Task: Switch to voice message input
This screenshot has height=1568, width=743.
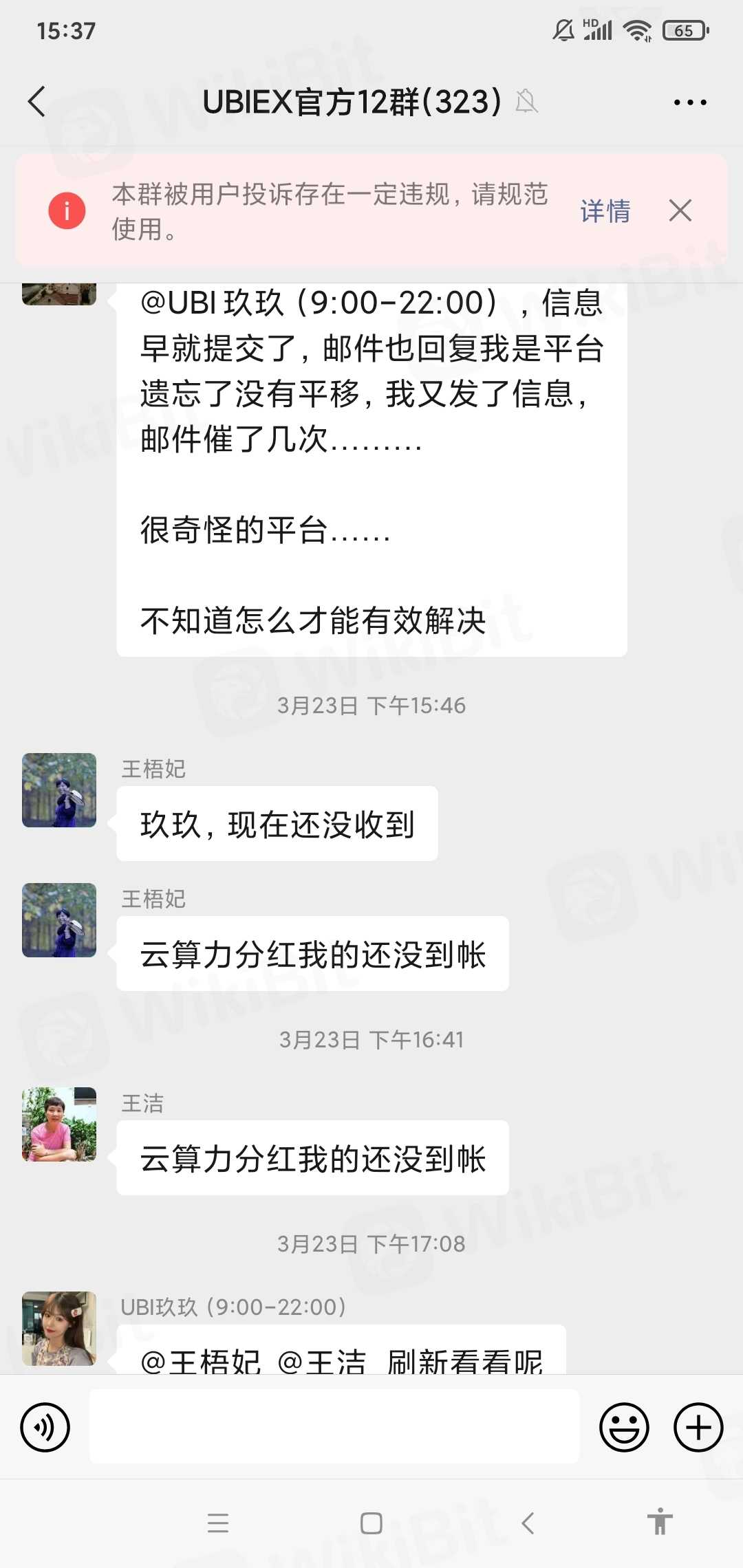Action: [45, 1427]
